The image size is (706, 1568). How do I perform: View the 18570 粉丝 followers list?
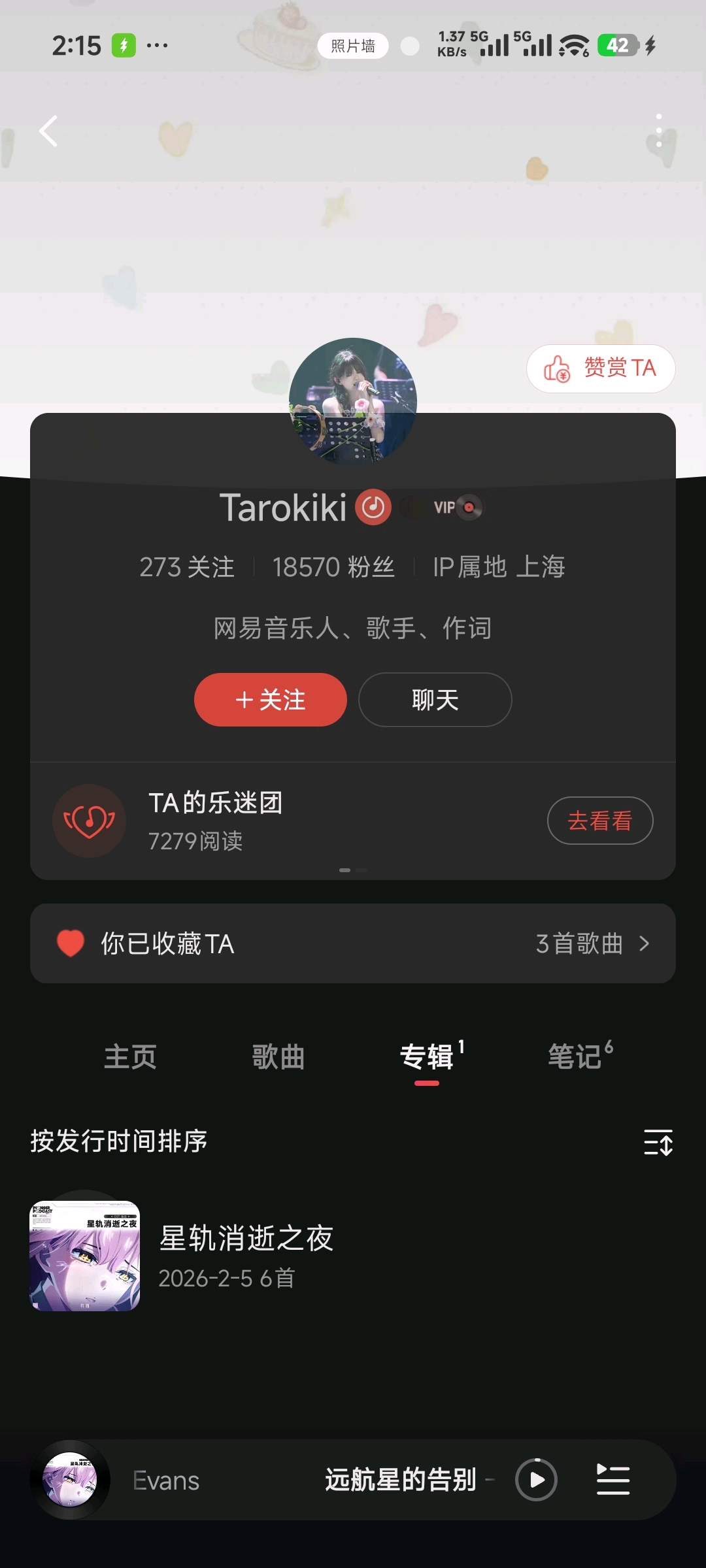(x=333, y=567)
